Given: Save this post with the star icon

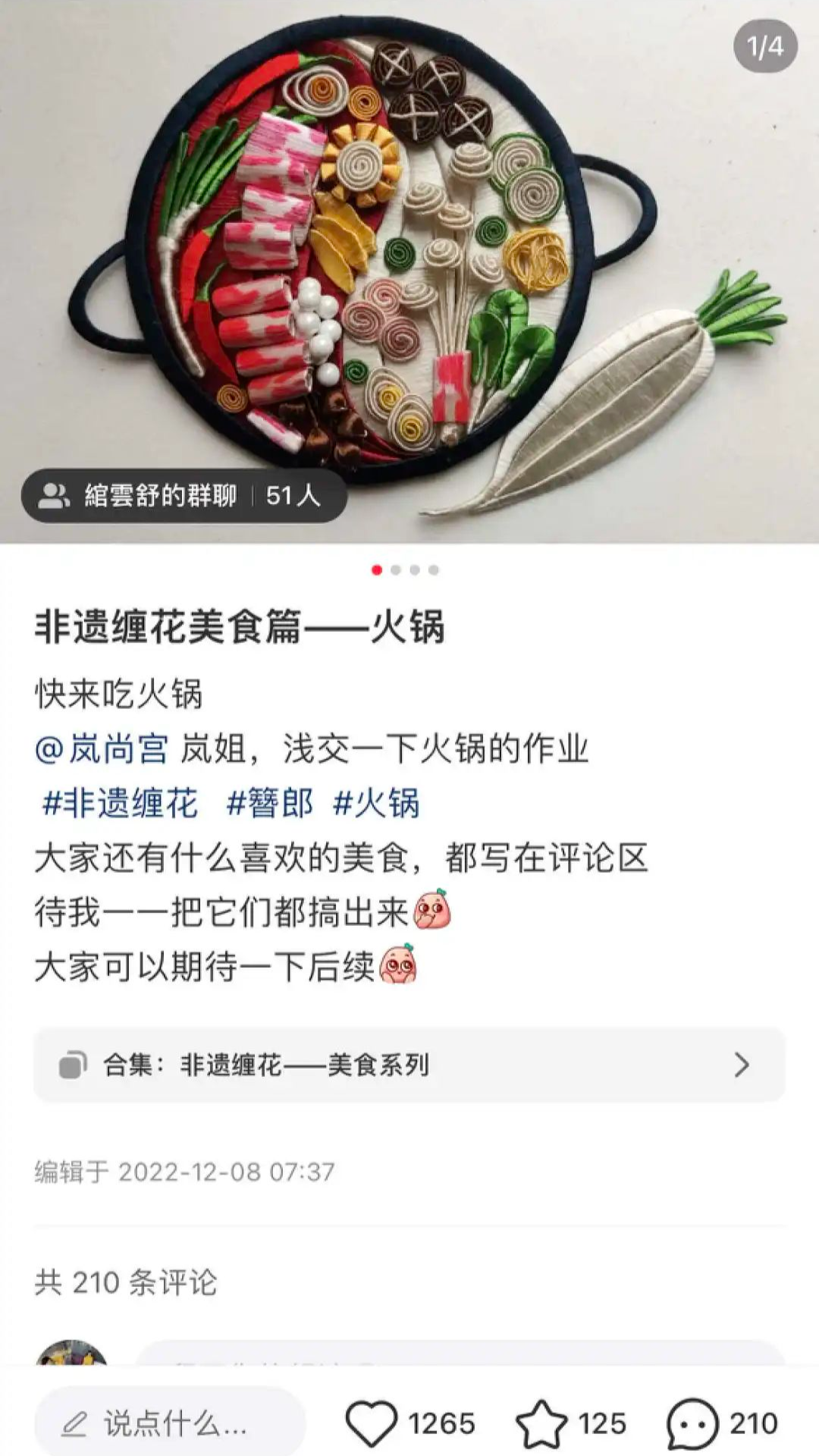Looking at the screenshot, I should click(x=541, y=1424).
